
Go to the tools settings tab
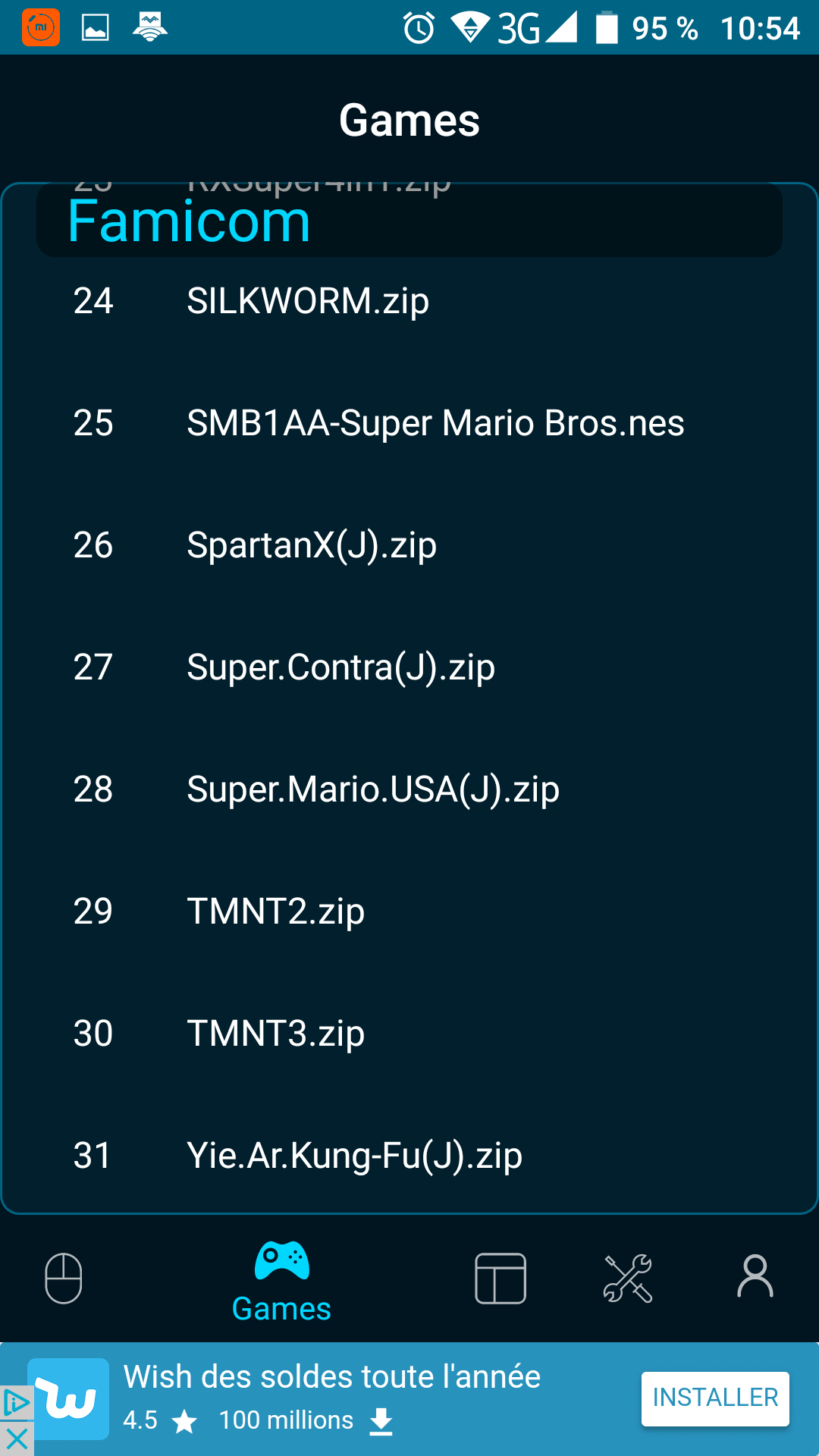tap(628, 1279)
